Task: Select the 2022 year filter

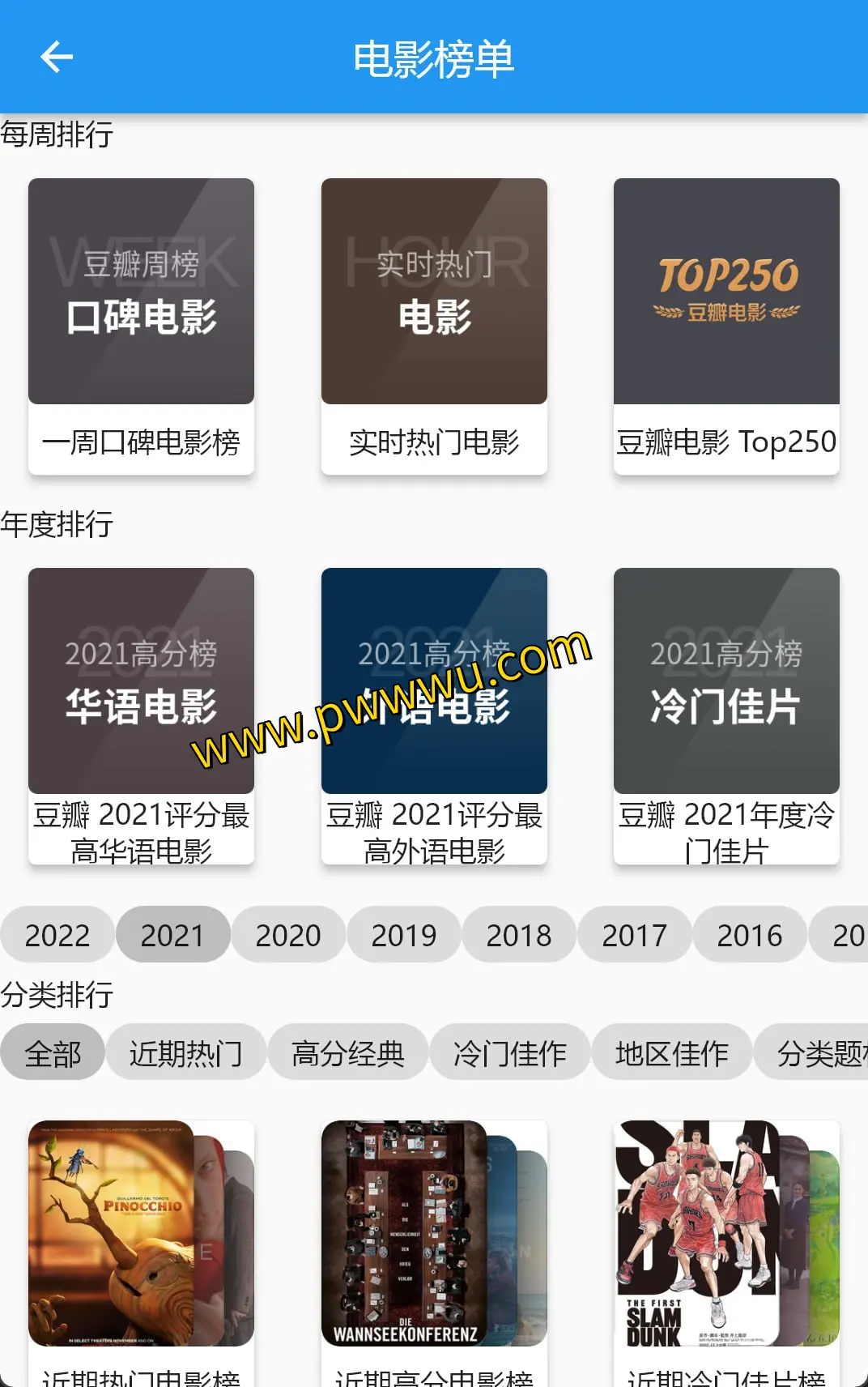Action: click(56, 935)
